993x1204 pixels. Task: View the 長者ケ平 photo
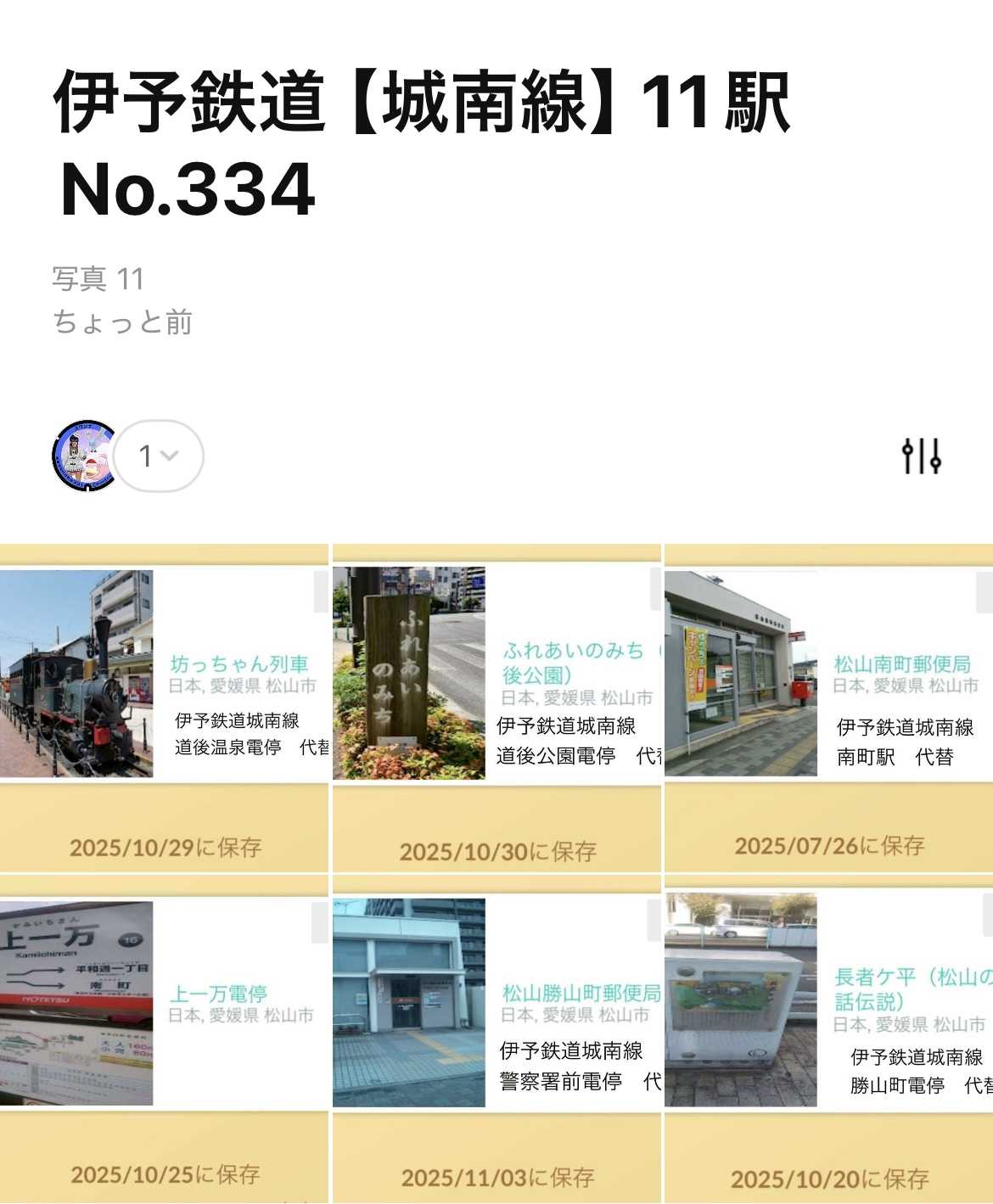(829, 1037)
